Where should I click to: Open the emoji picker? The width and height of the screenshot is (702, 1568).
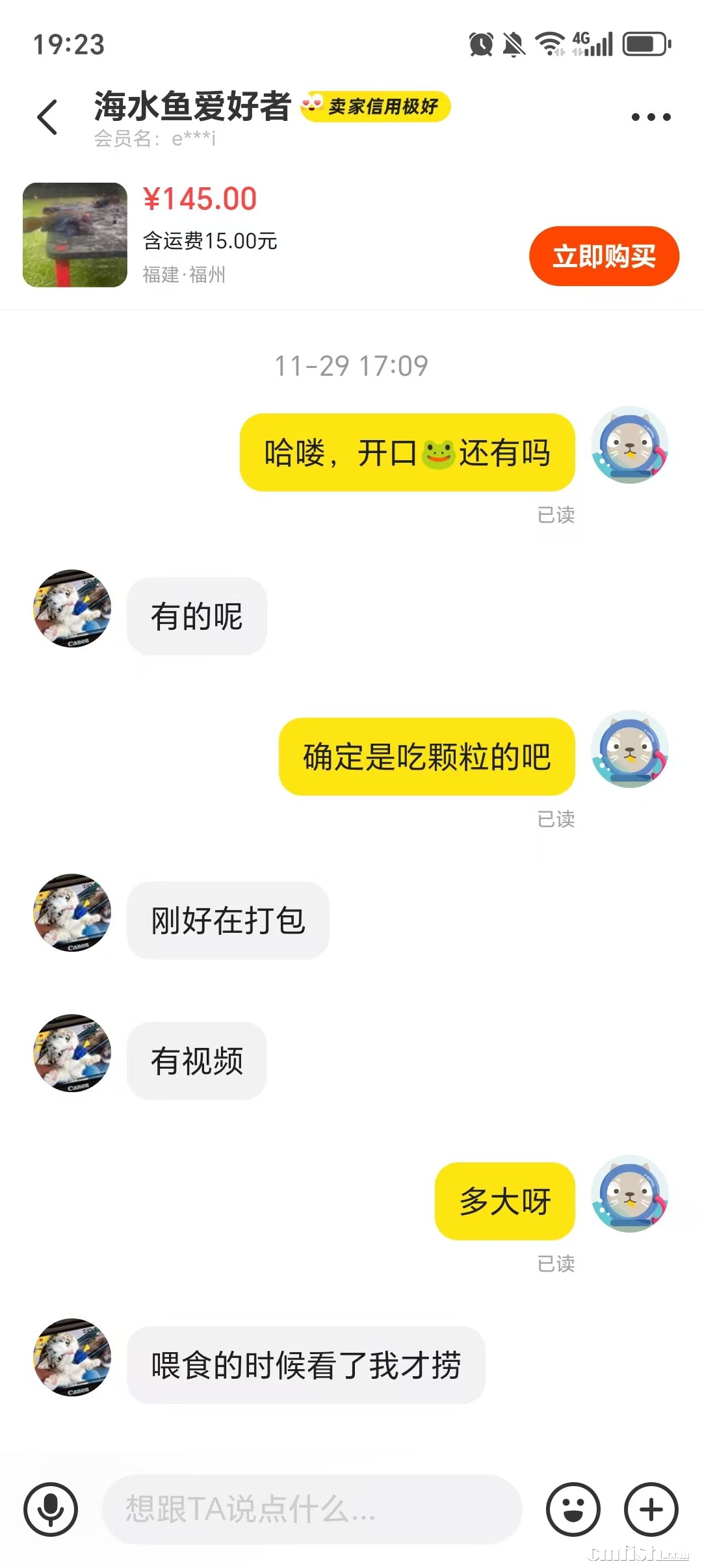pyautogui.click(x=573, y=1509)
